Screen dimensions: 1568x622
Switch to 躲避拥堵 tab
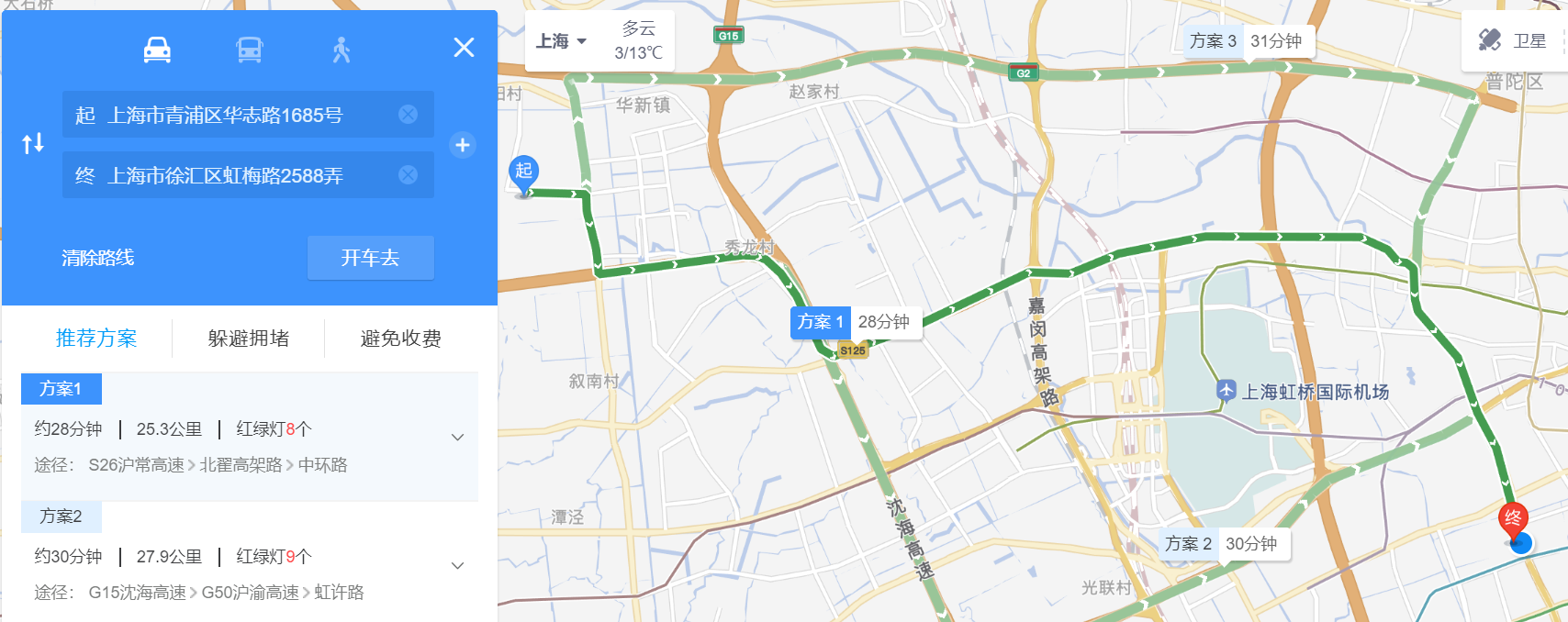[249, 339]
